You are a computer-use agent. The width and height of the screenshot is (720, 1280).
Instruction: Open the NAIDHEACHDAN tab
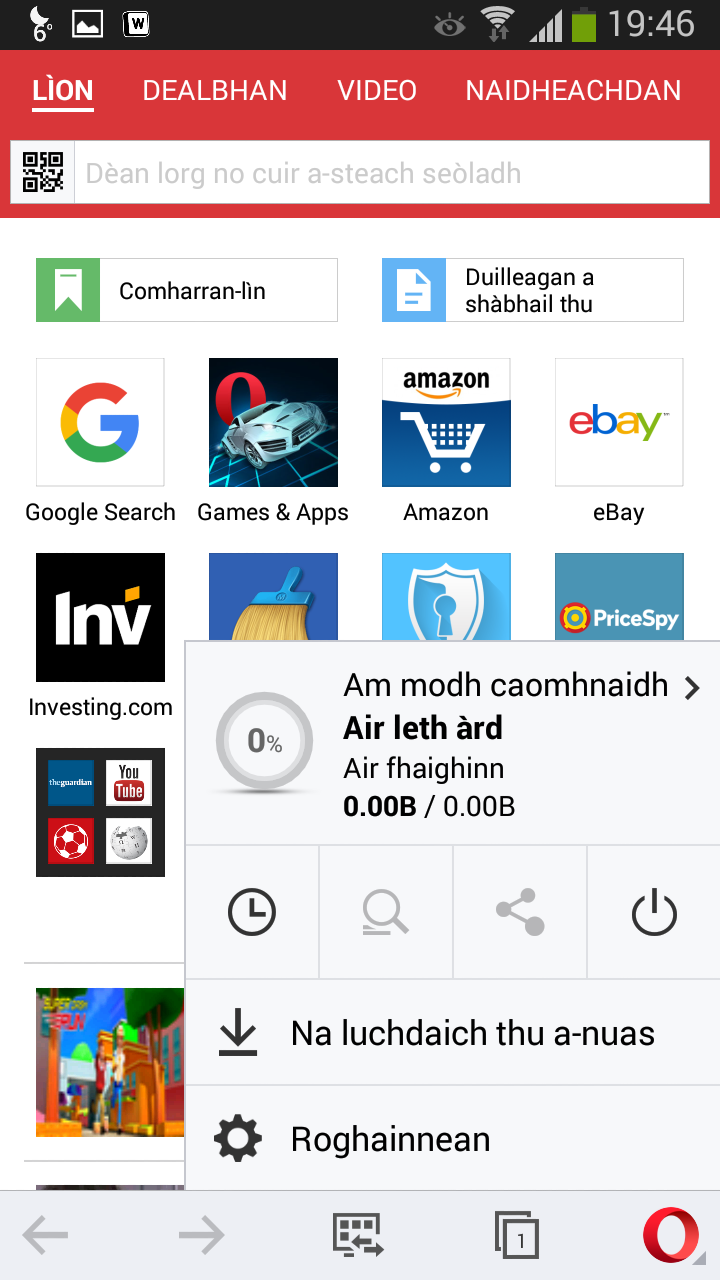tap(573, 91)
